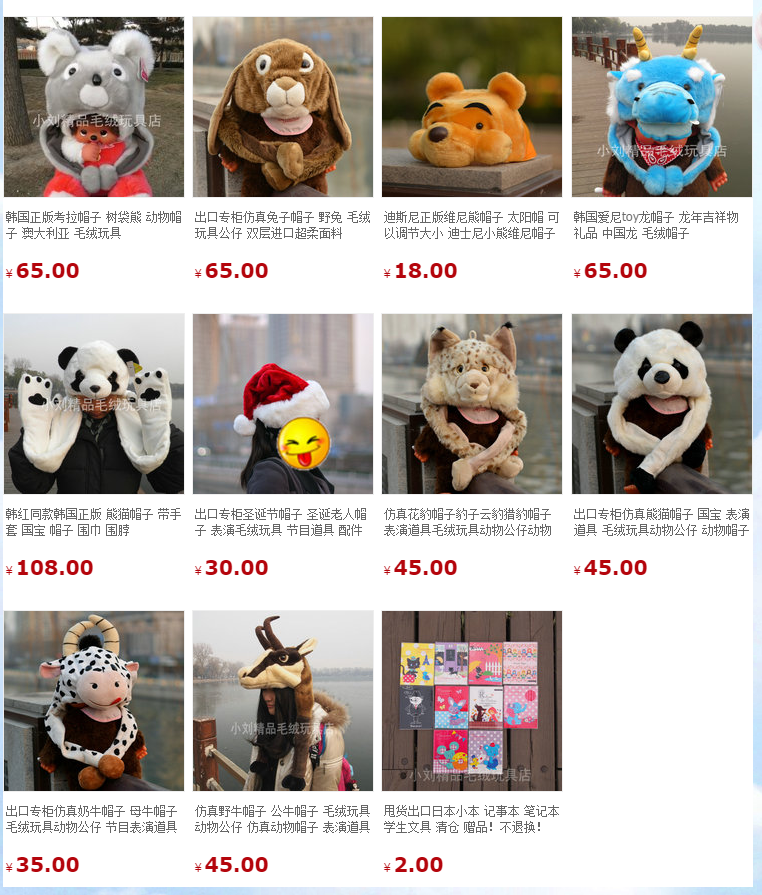Open the Winnie the Pooh hat (维尼熊帽子)
Image resolution: width=762 pixels, height=895 pixels.
[x=472, y=106]
